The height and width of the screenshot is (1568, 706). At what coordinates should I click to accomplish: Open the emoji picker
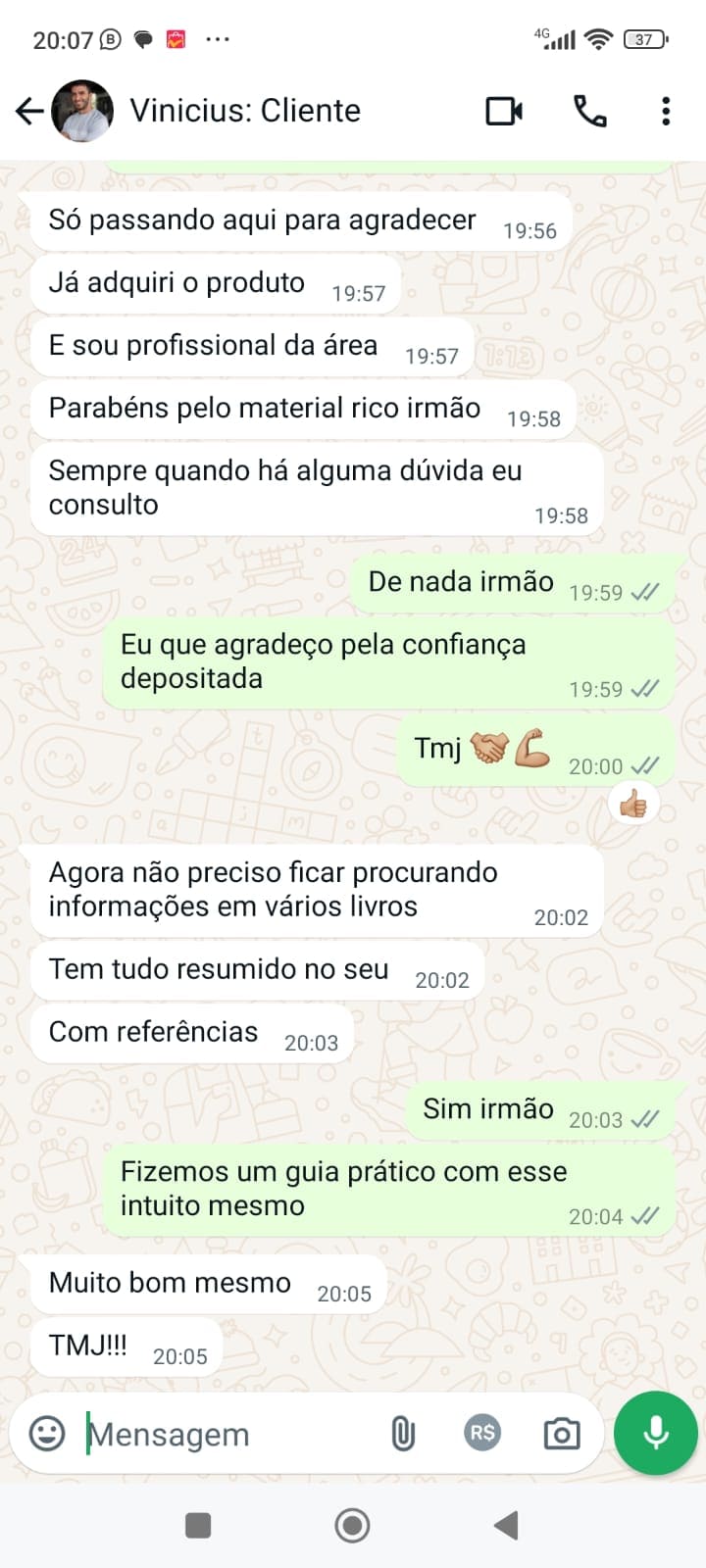[47, 1434]
